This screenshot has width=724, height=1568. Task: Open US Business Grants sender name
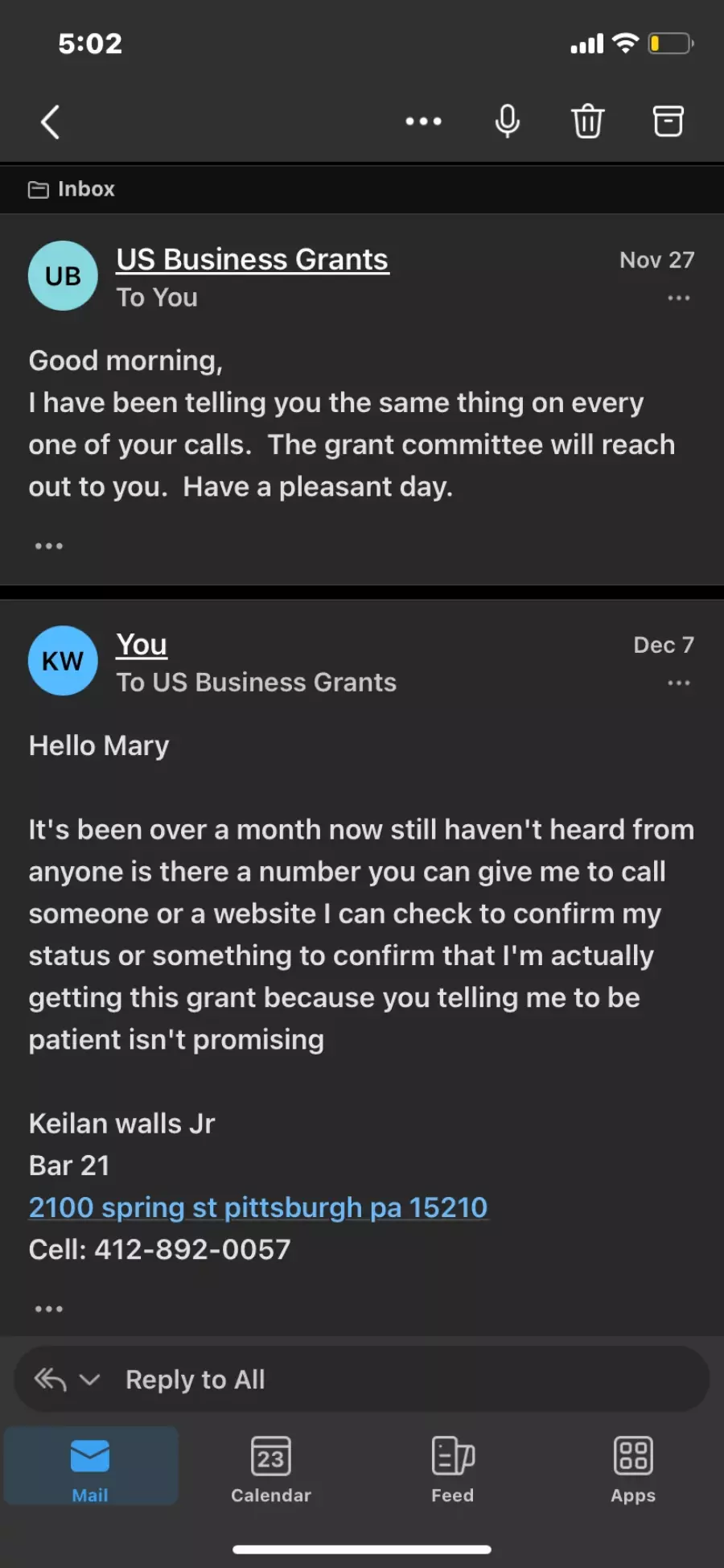[x=253, y=259]
